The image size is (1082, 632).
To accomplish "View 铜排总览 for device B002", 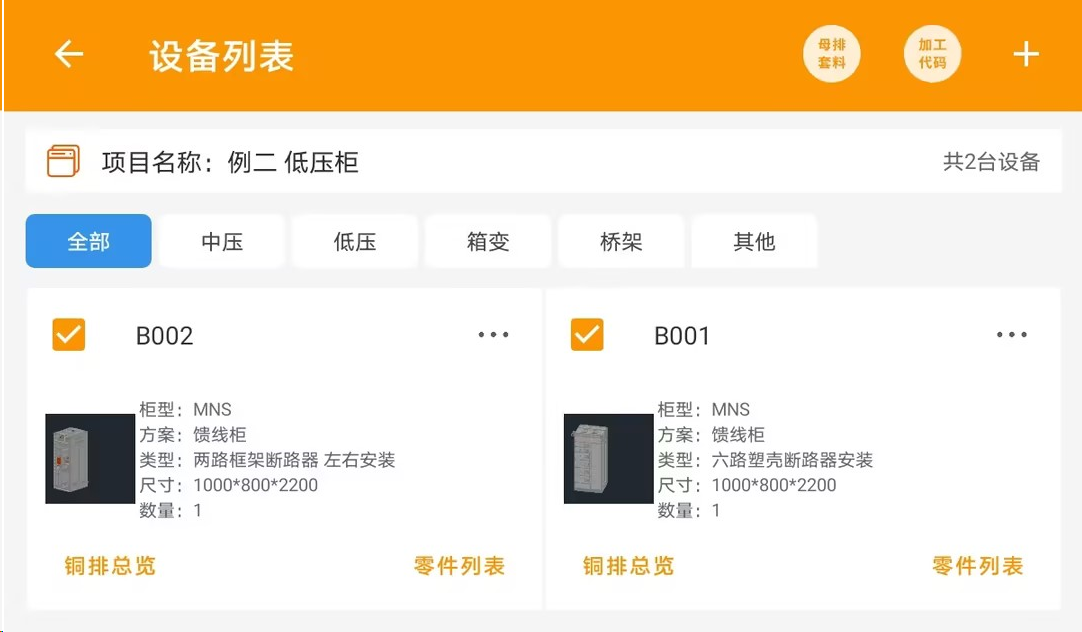I will point(110,566).
